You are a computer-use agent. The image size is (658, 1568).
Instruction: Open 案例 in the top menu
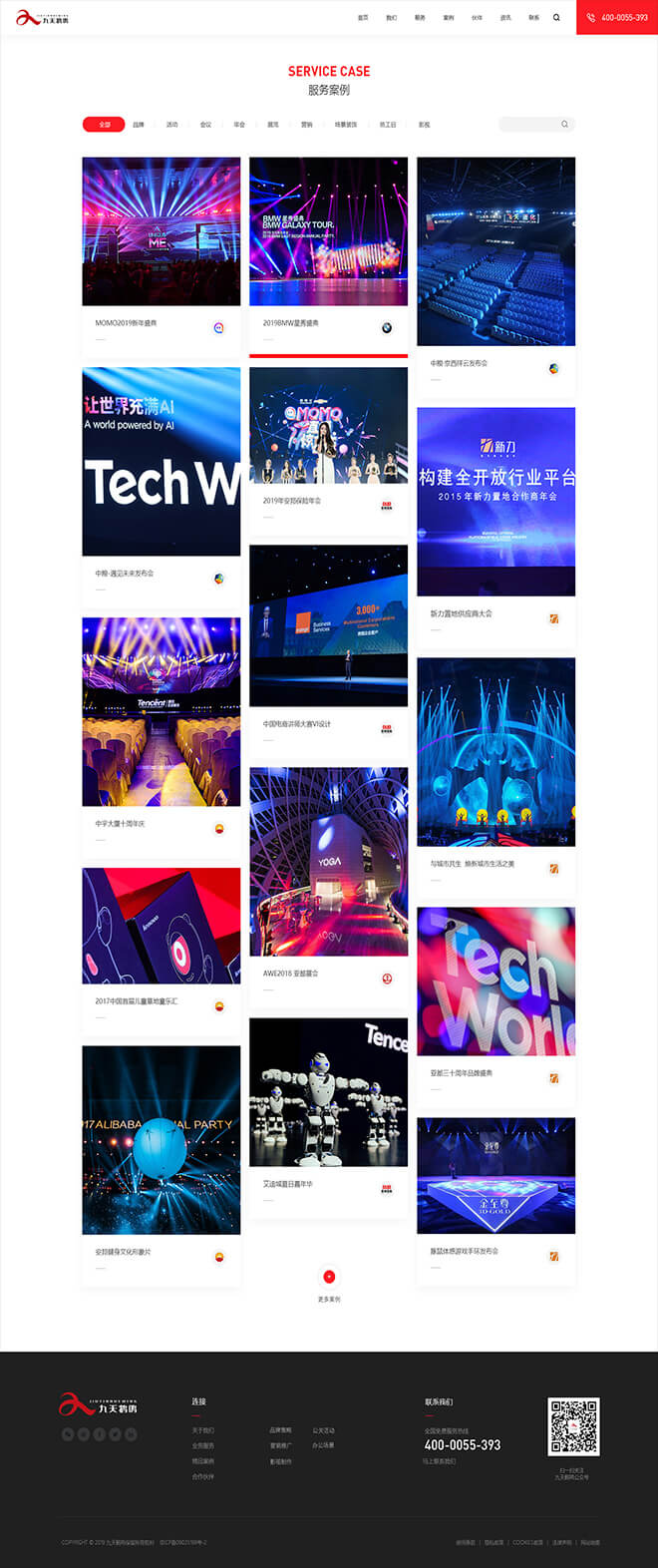coord(449,17)
